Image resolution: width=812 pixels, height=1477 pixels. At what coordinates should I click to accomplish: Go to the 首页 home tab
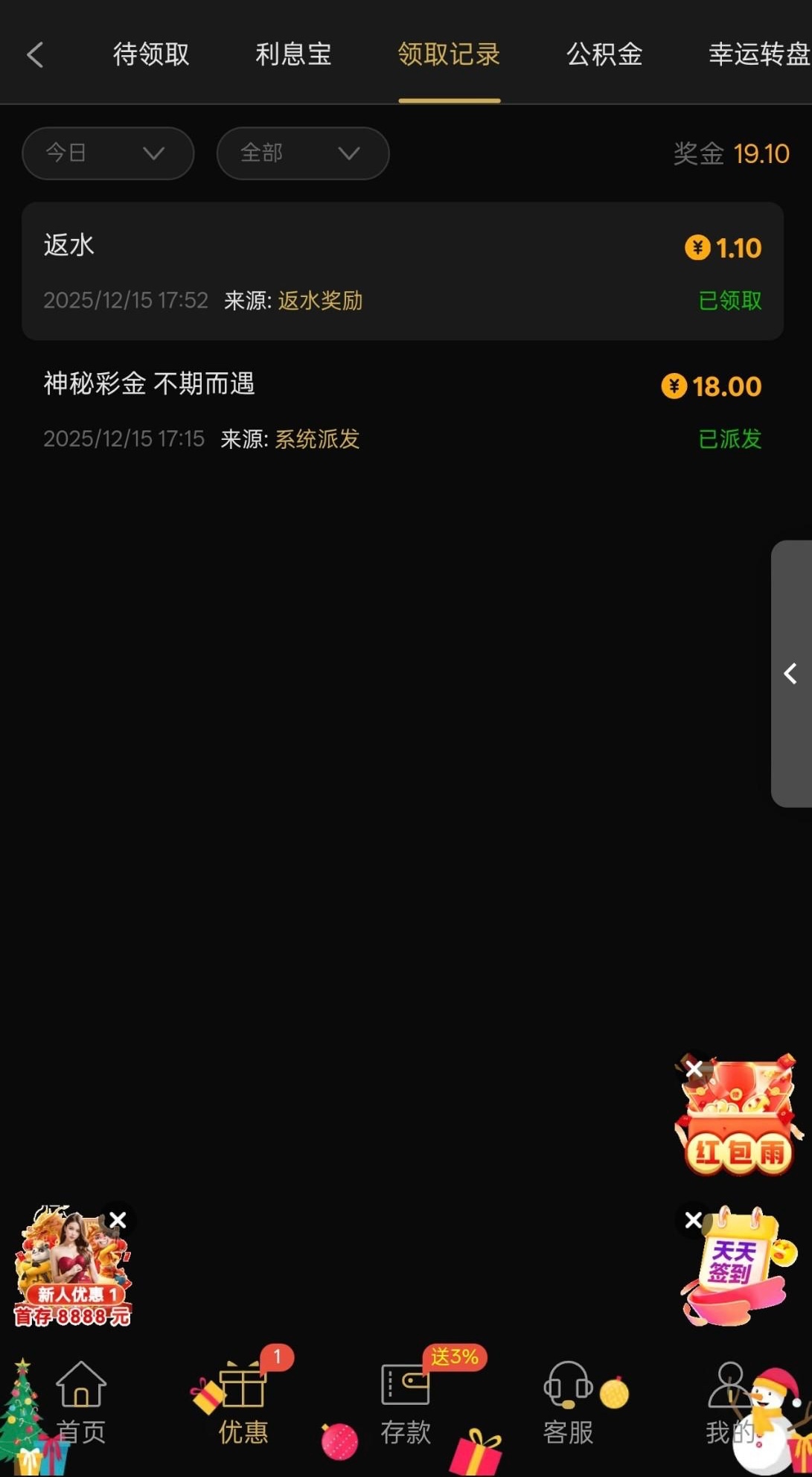81,1403
